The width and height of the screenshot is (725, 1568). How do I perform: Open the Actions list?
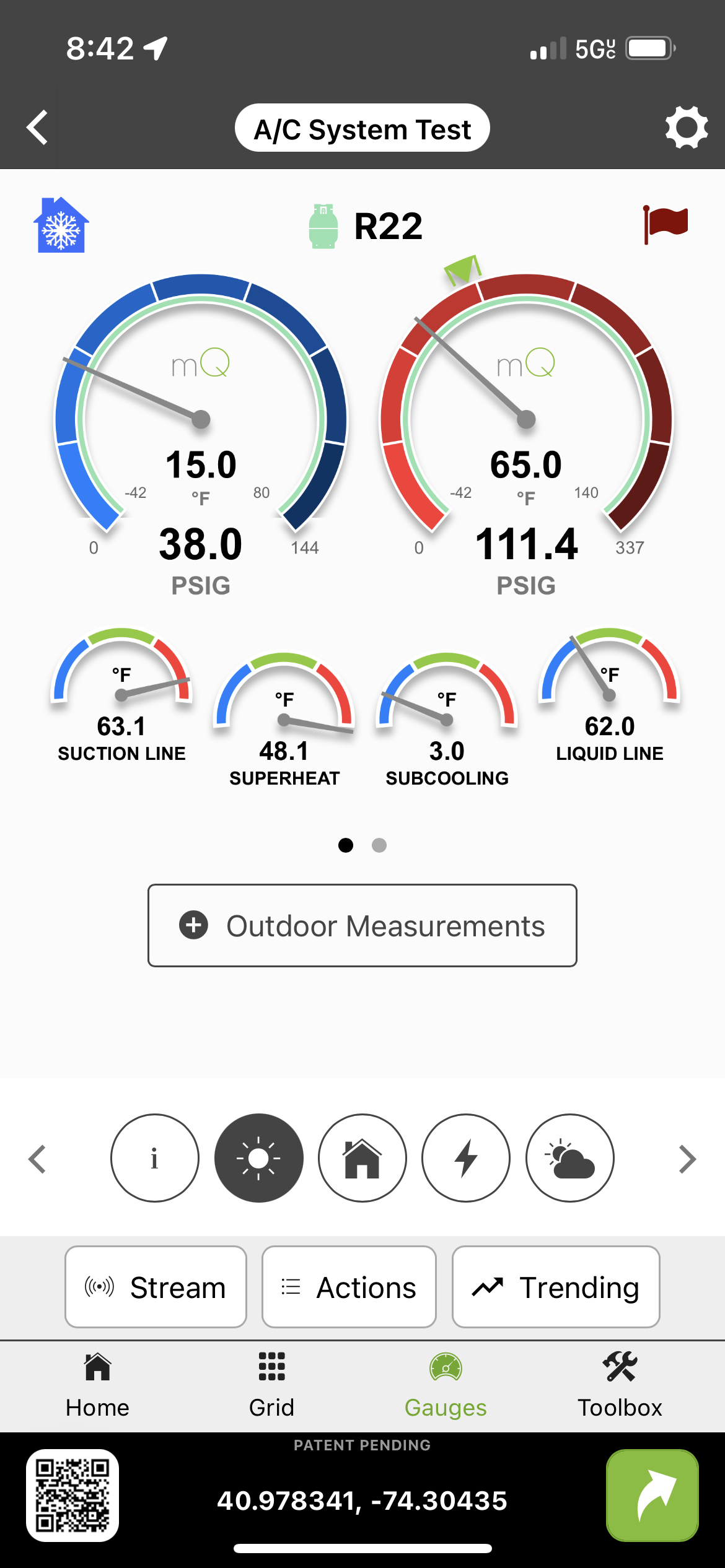point(349,1287)
